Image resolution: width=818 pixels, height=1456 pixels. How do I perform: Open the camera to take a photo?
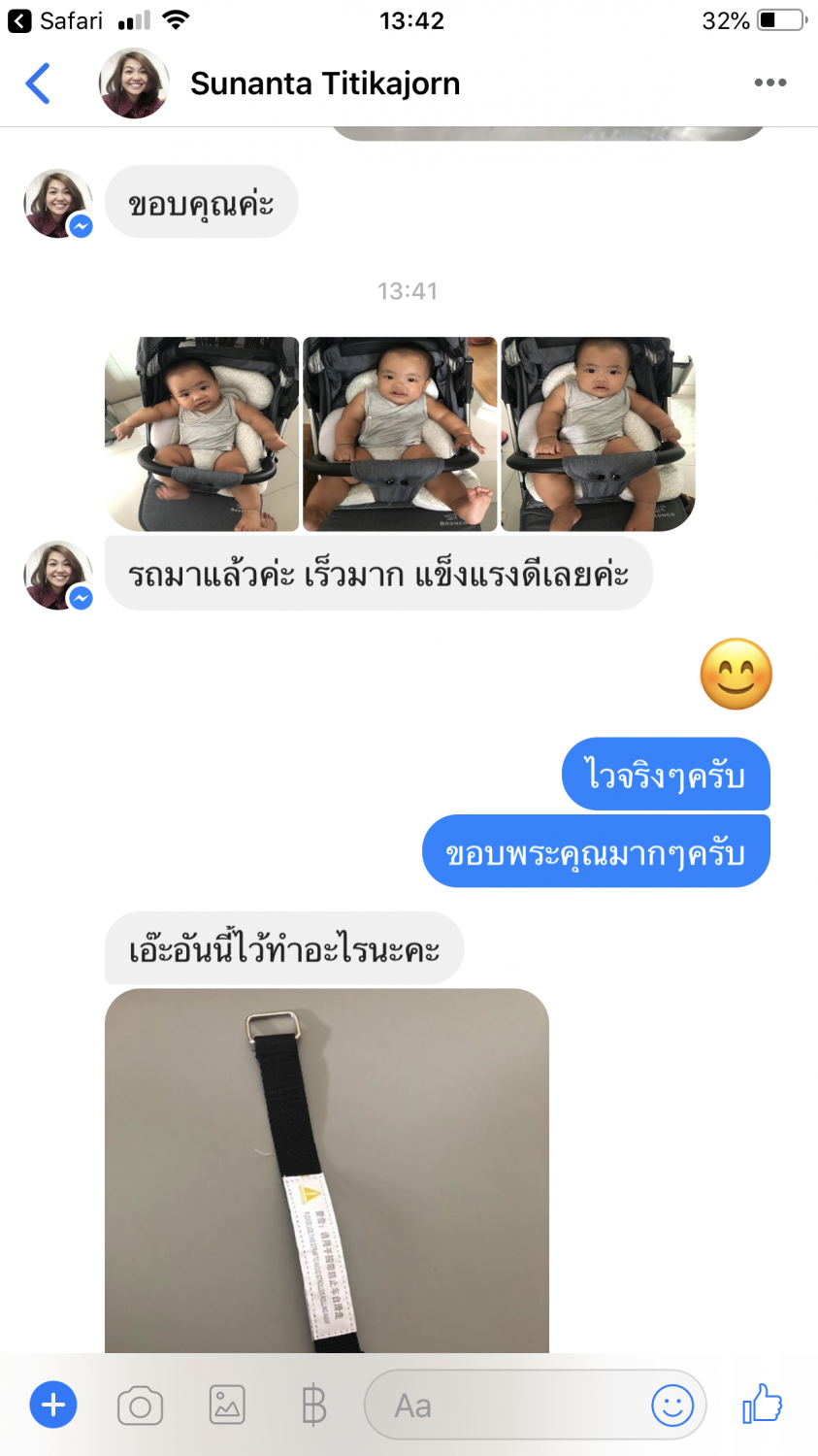click(140, 1406)
